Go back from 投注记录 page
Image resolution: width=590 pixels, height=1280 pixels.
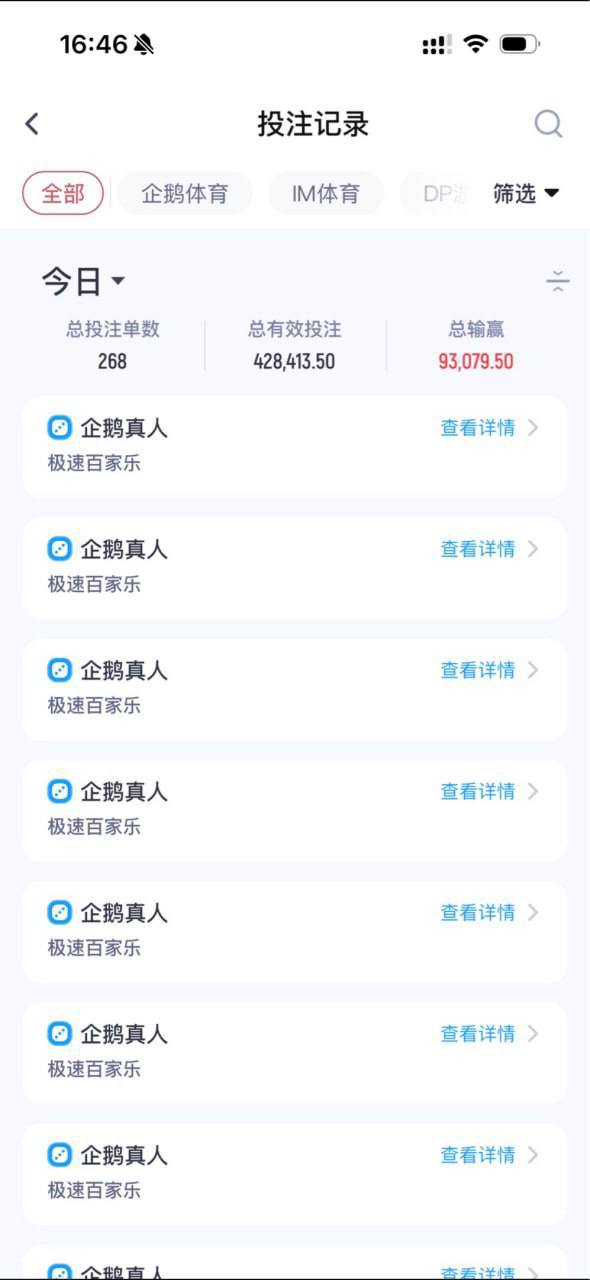coord(32,124)
